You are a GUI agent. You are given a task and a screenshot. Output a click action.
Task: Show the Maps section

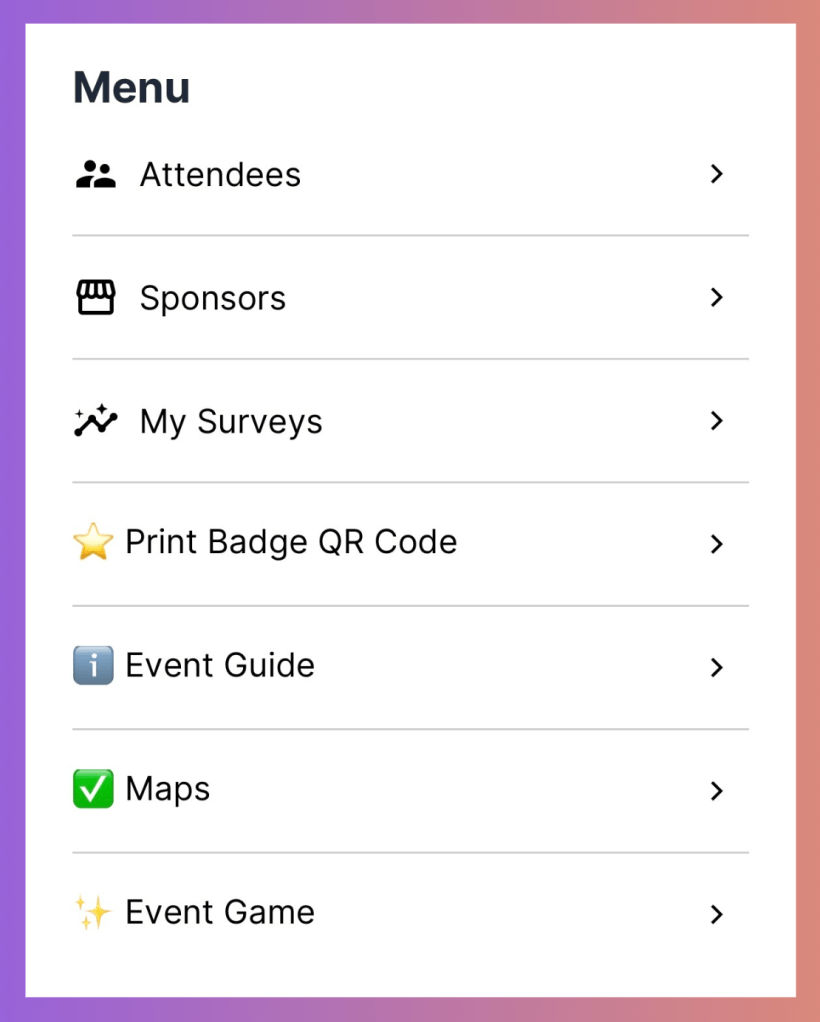167,790
